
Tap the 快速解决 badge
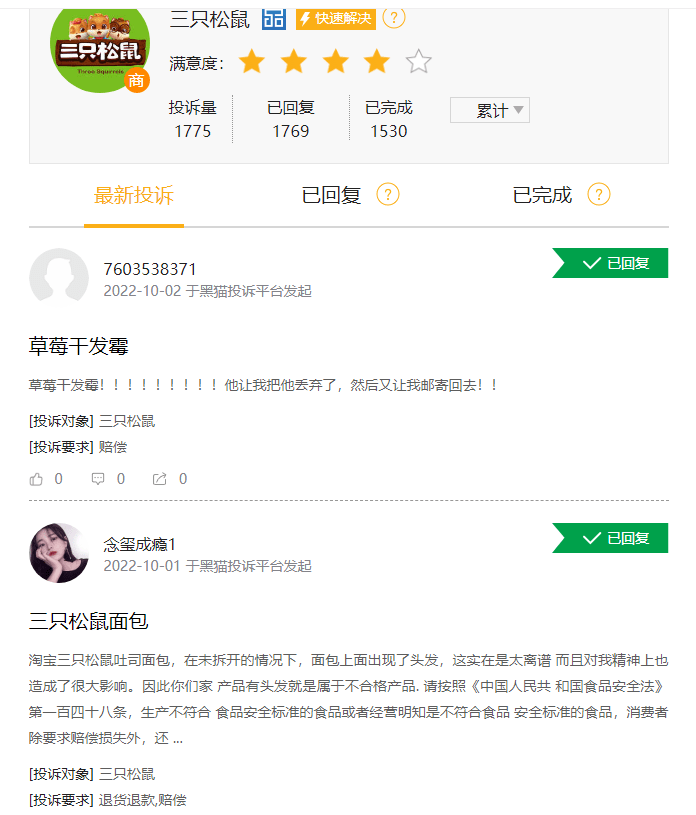tap(335, 19)
